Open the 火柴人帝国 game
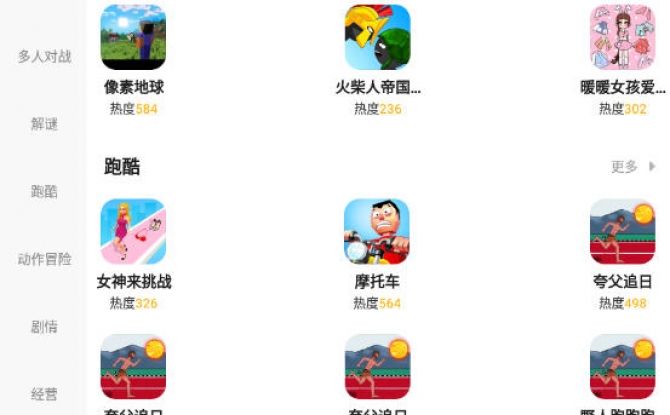 coord(377,38)
